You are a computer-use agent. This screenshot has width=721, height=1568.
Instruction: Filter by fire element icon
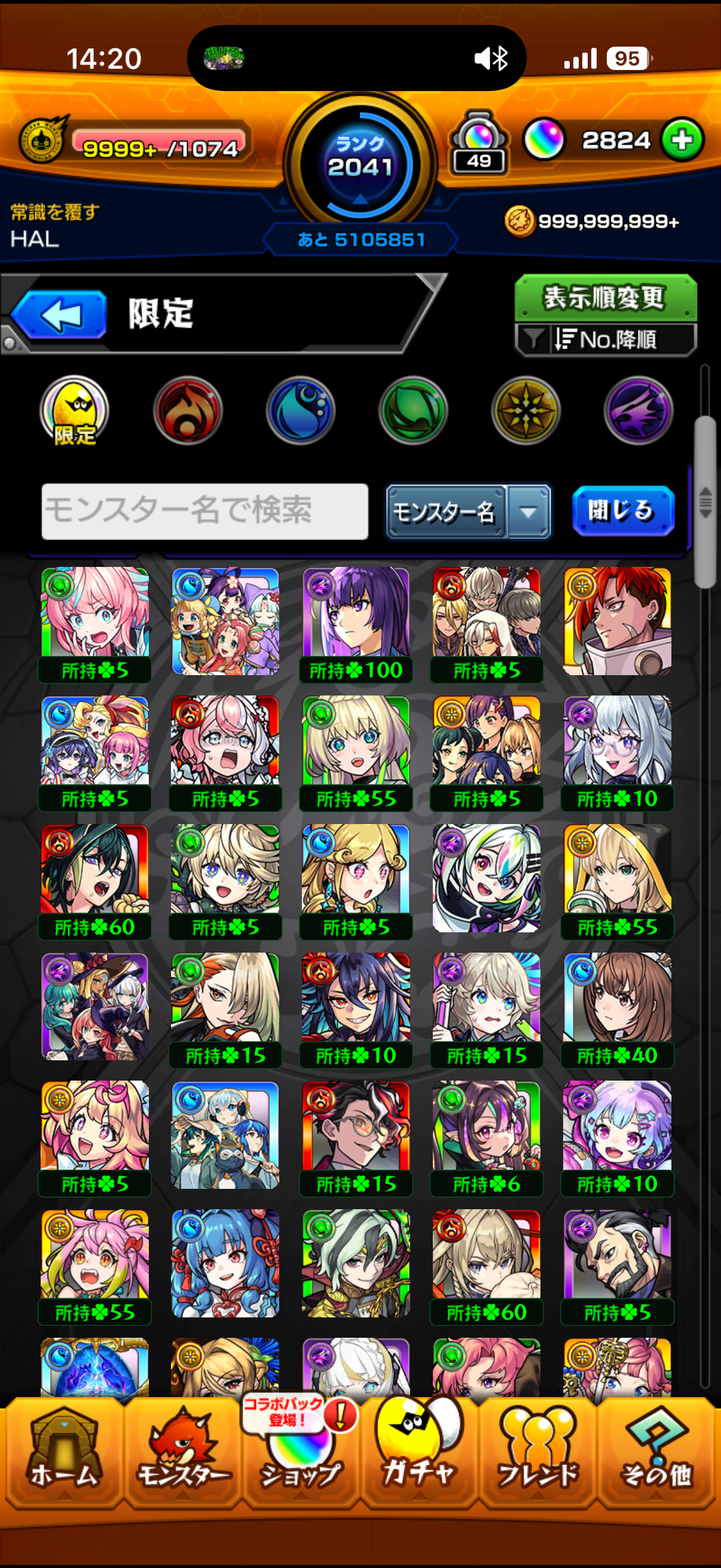click(x=187, y=410)
